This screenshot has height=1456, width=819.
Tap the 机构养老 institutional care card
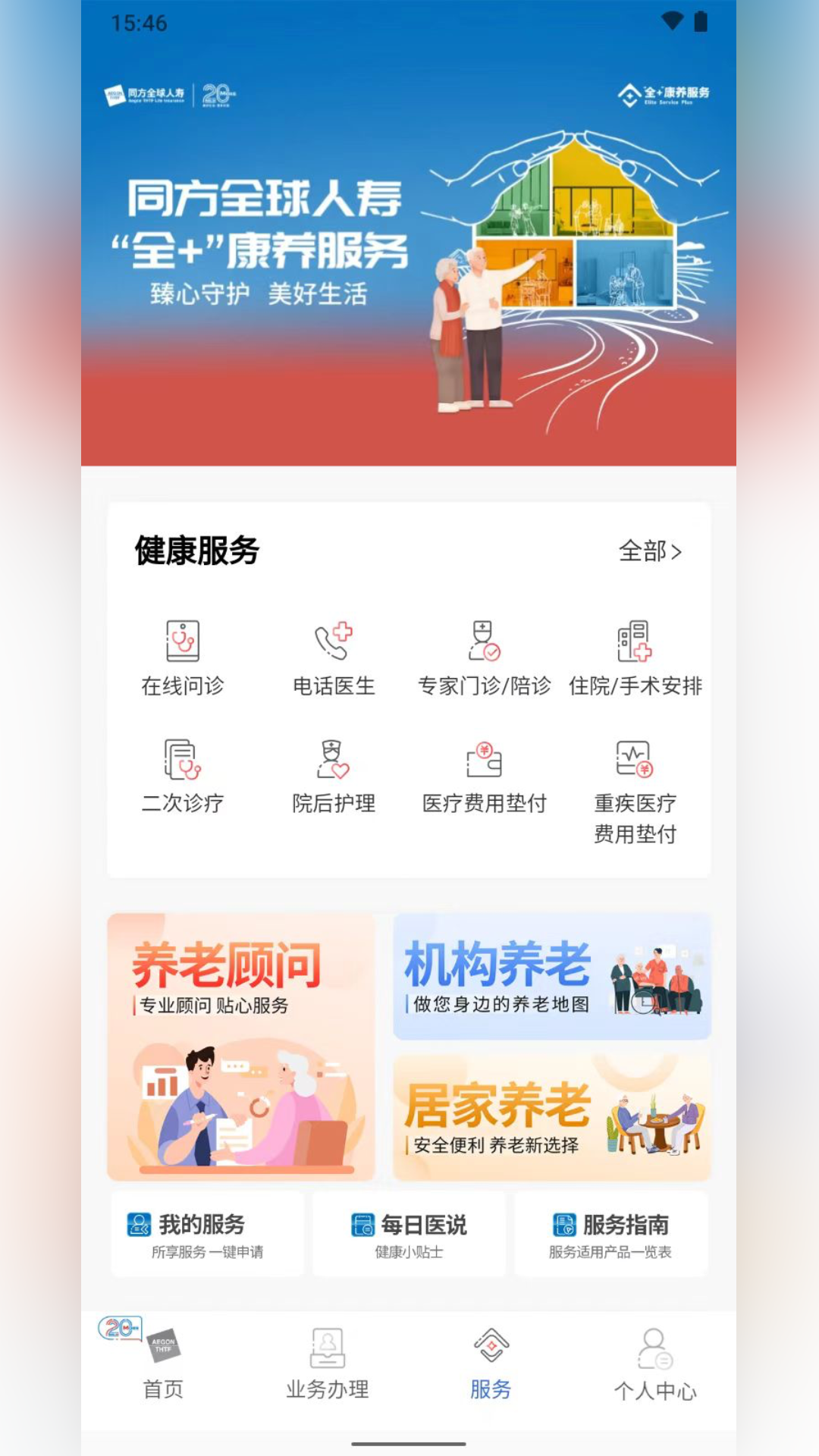(x=552, y=976)
